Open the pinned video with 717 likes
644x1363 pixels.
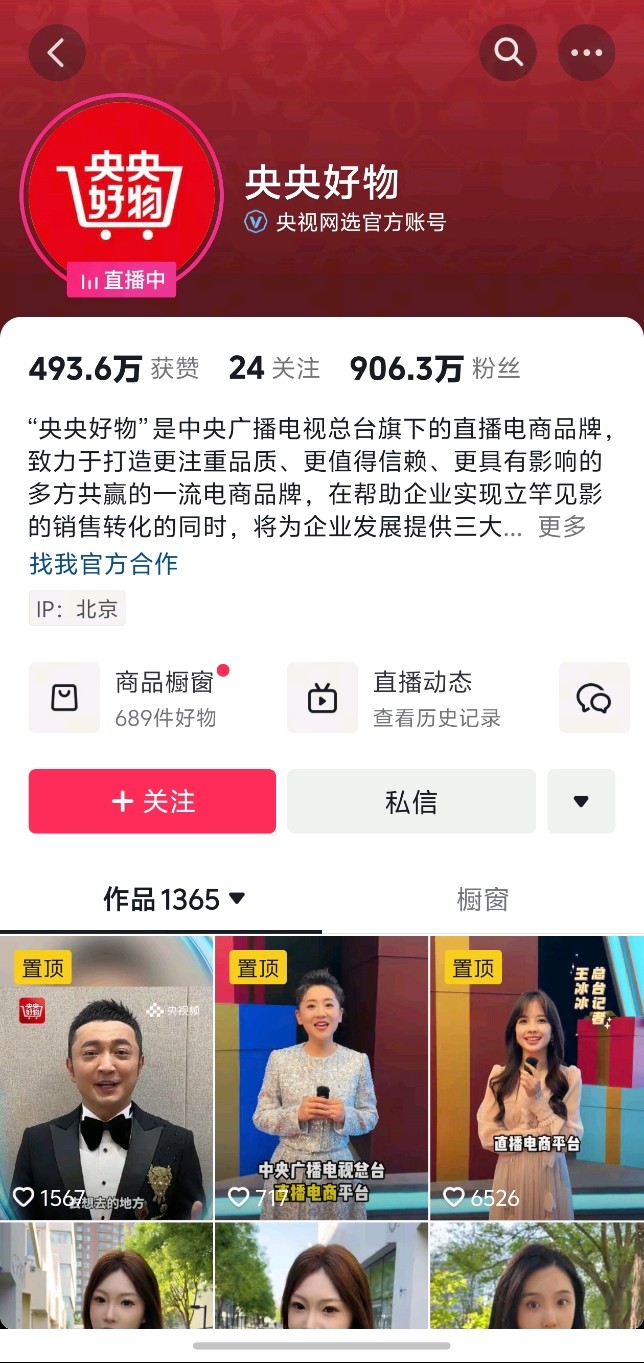(321, 1078)
